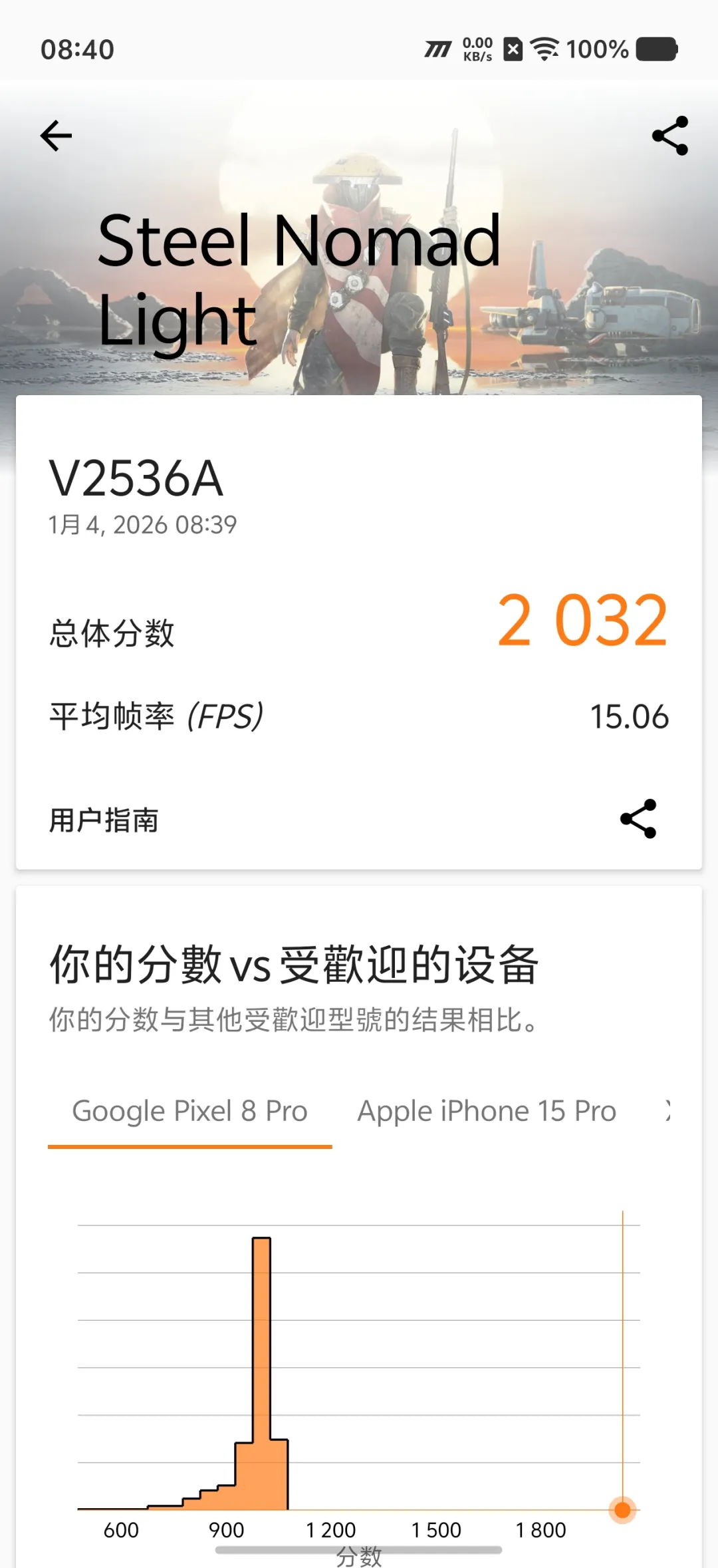Image resolution: width=718 pixels, height=1568 pixels.
Task: Select the Google Pixel 8 Pro tab
Action: click(x=189, y=1111)
